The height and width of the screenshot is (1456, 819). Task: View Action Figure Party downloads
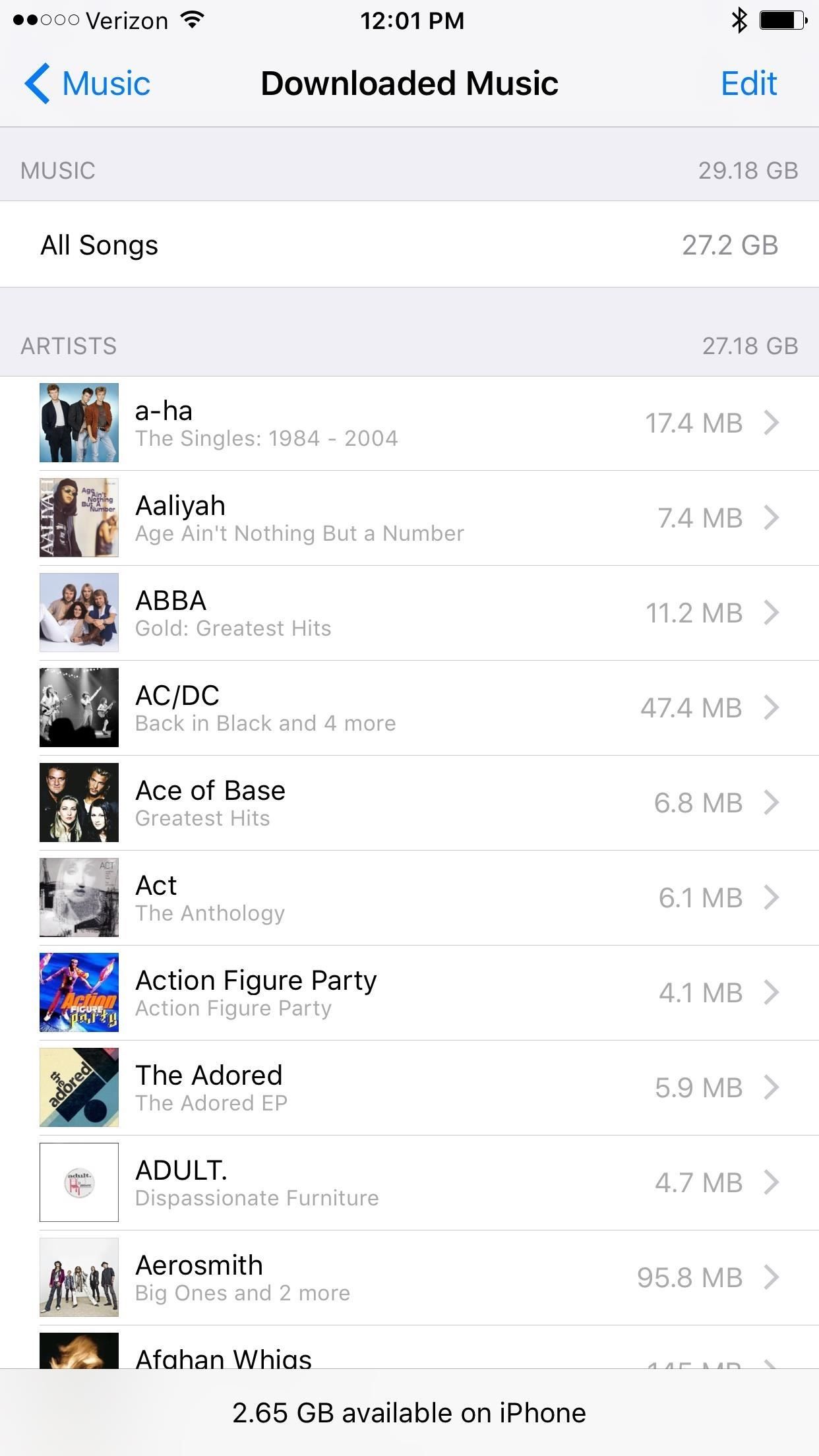[409, 993]
